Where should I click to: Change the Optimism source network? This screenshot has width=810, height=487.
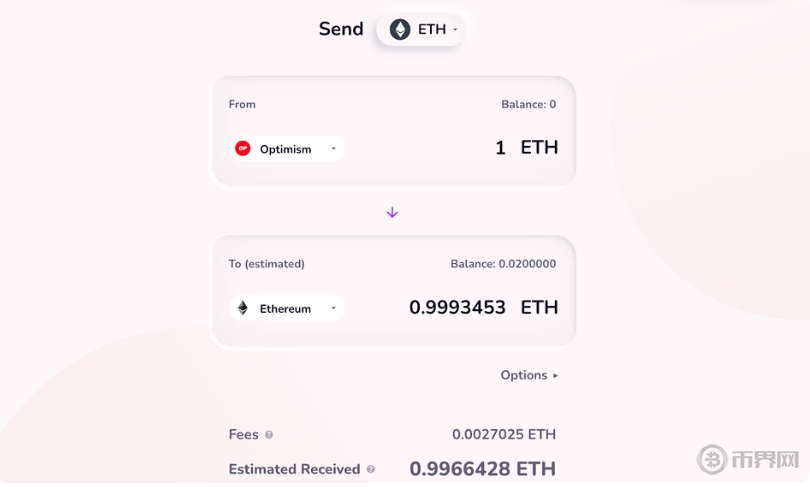[x=287, y=149]
